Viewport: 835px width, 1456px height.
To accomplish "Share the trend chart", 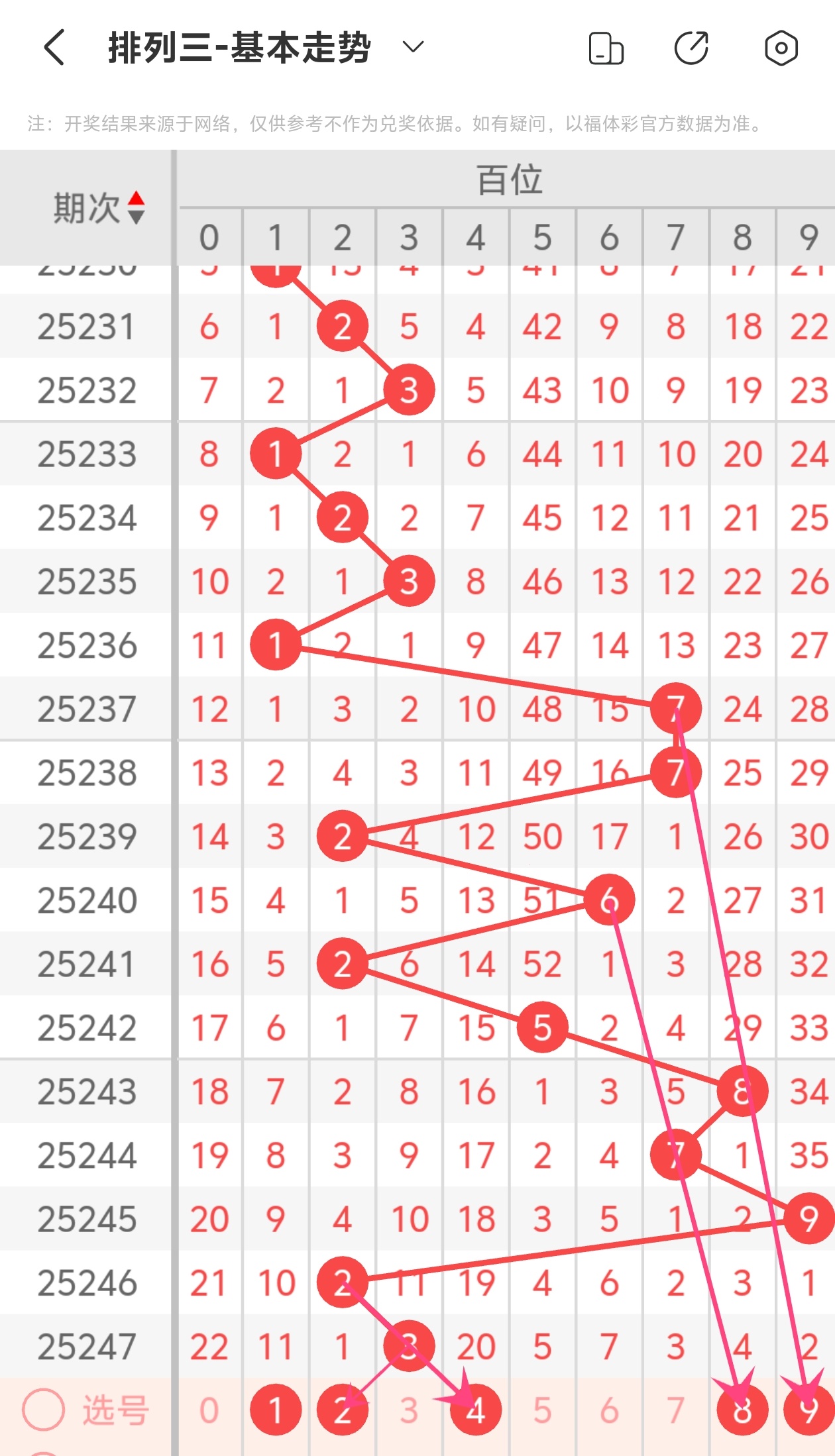I will click(x=691, y=48).
